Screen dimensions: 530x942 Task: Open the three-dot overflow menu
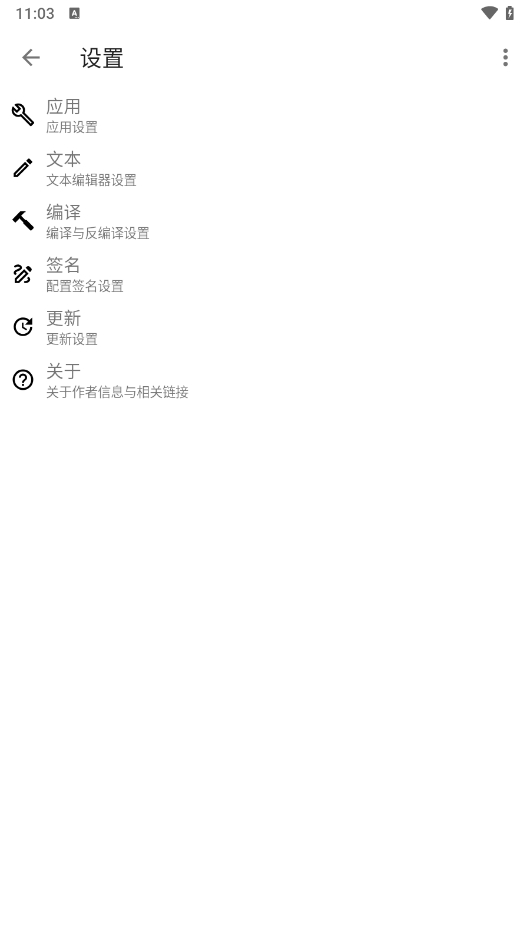point(505,58)
